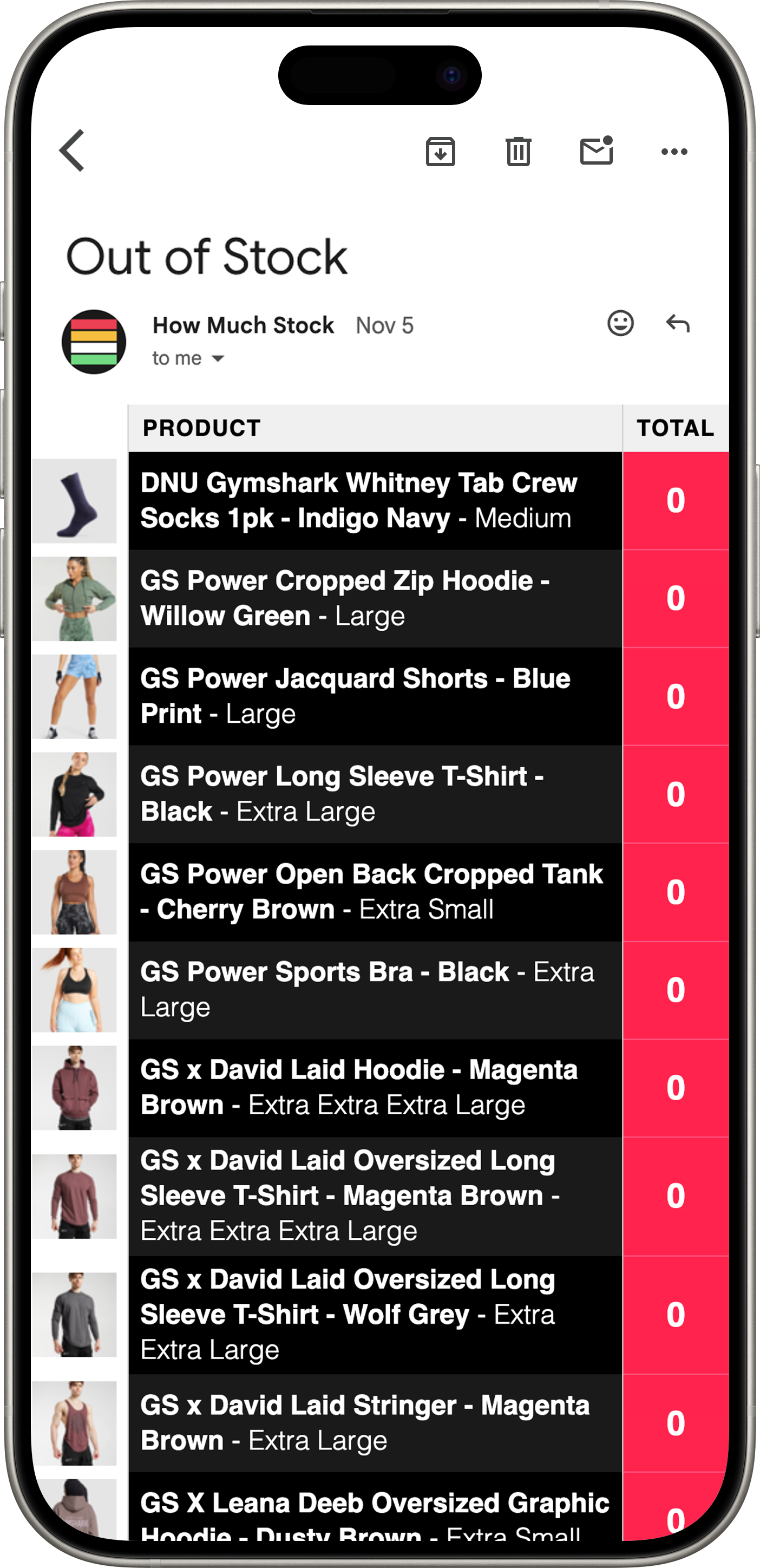Mark the email as unread
Viewport: 760px width, 1568px height.
click(595, 151)
